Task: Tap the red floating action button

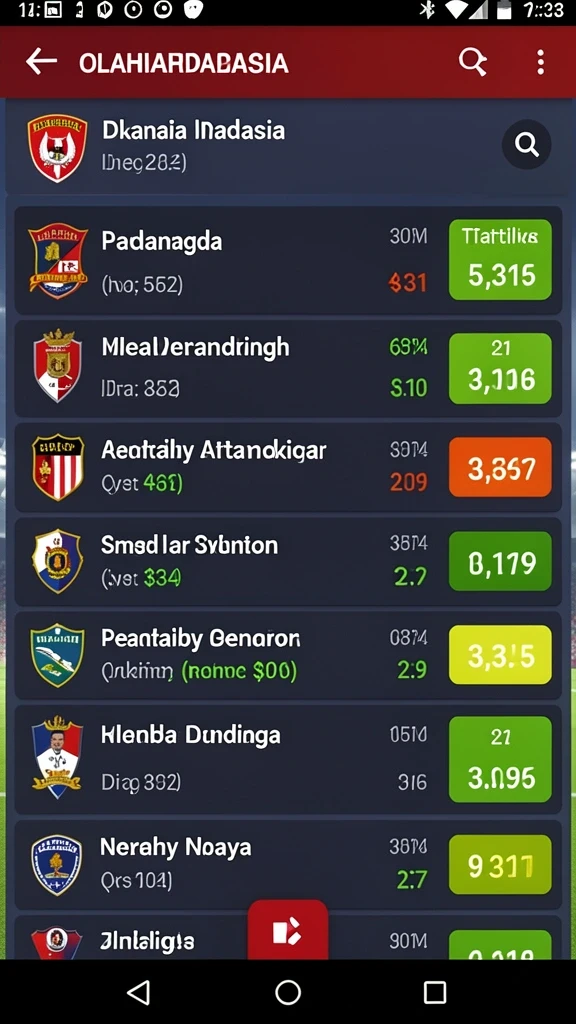Action: pos(287,930)
